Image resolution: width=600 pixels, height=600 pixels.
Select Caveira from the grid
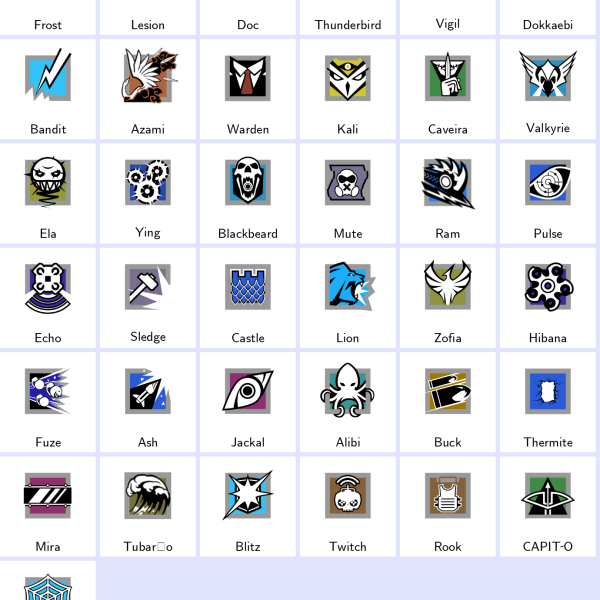pyautogui.click(x=448, y=88)
